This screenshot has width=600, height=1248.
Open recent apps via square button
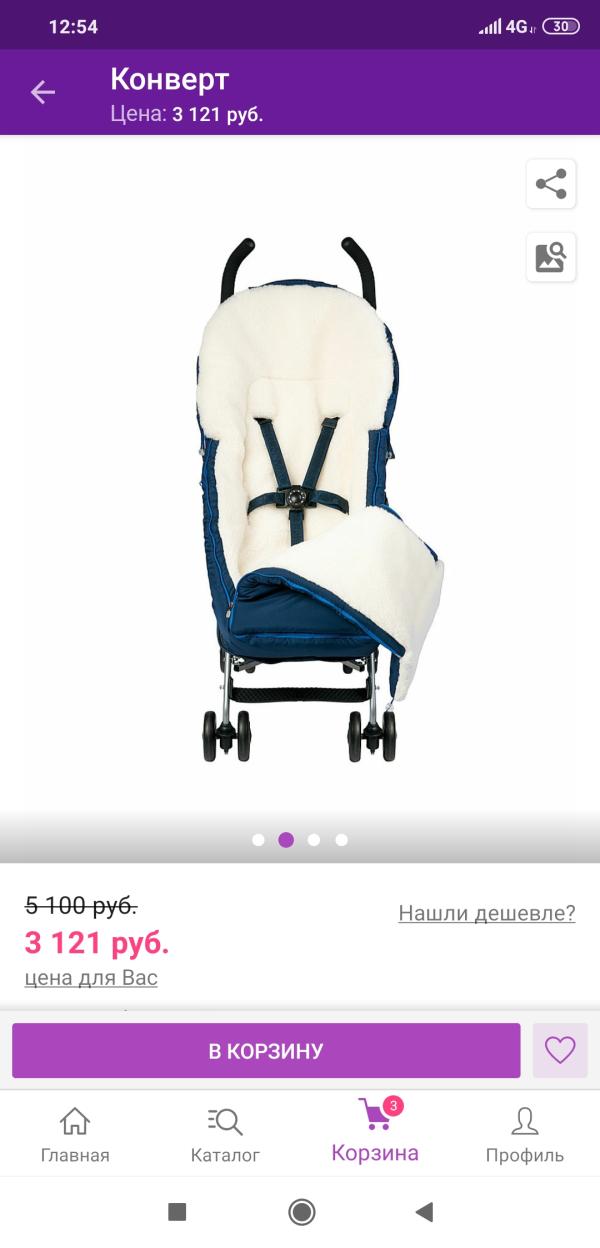[177, 1212]
